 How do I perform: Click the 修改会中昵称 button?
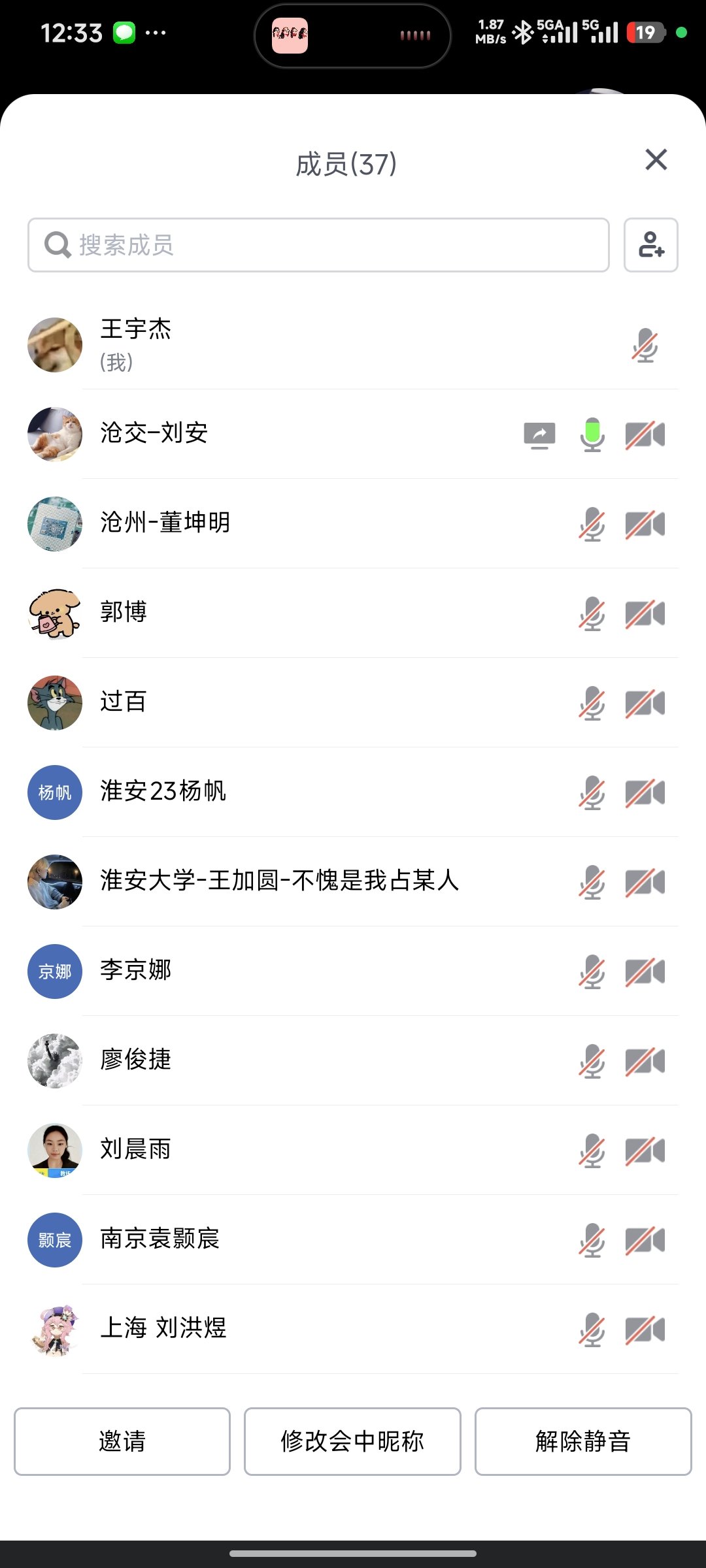(352, 1442)
